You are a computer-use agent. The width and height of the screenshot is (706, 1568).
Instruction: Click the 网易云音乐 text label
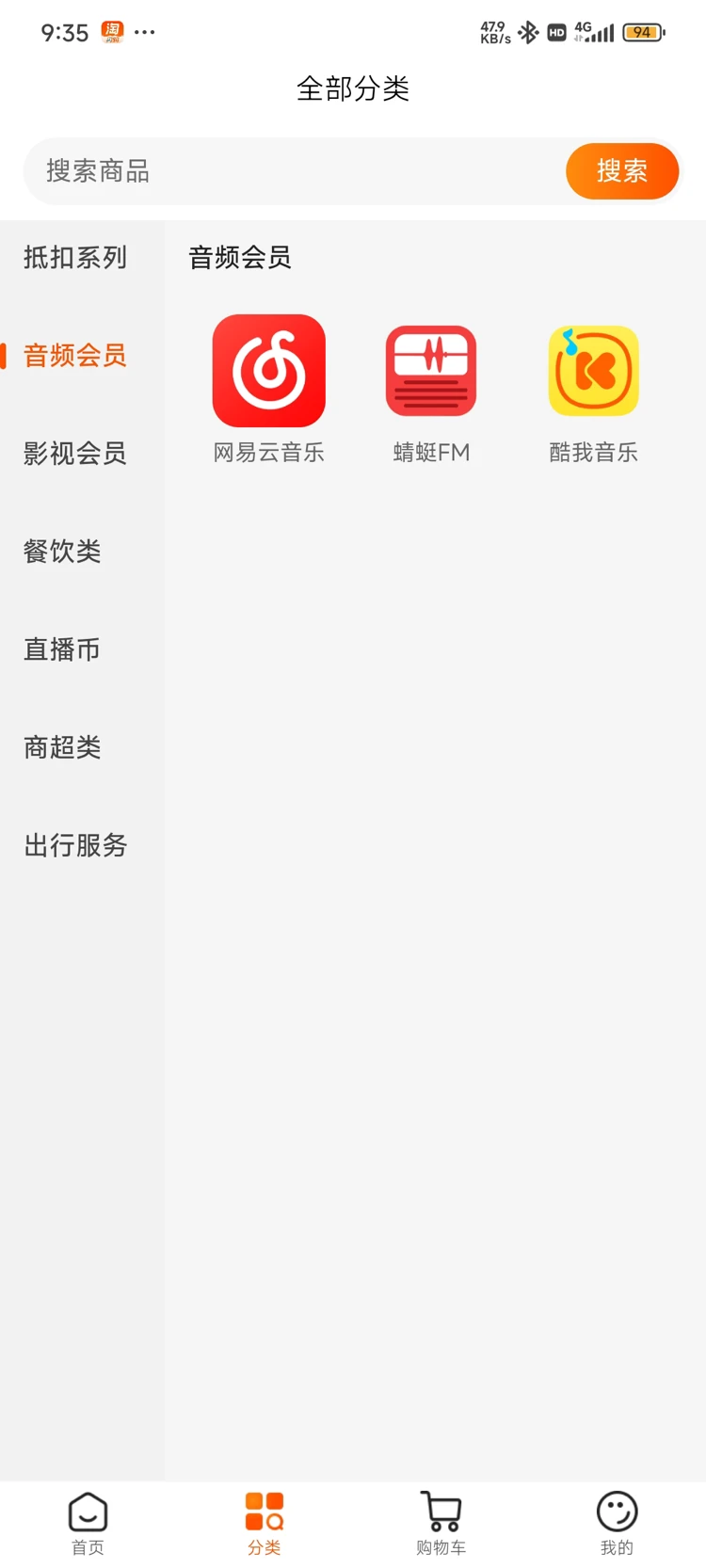click(x=268, y=452)
